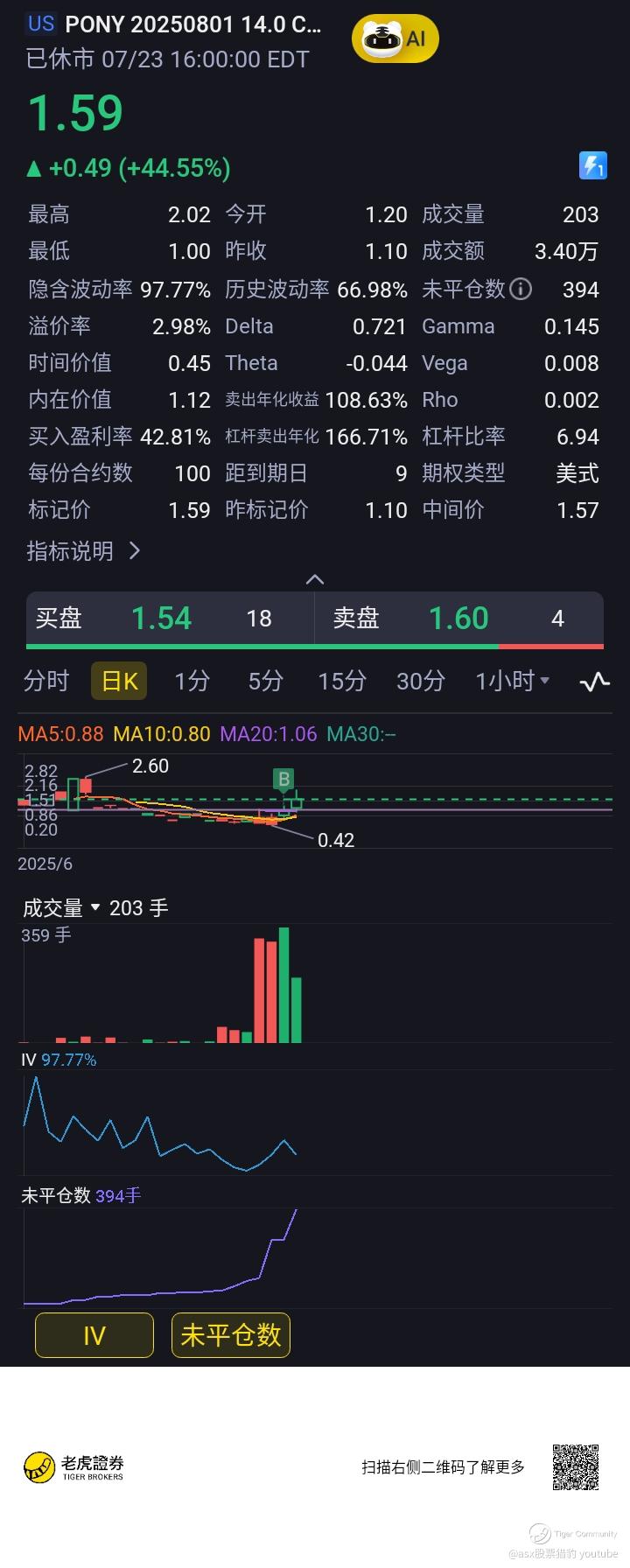630x1568 pixels.
Task: Toggle the IV chart button
Action: (94, 1335)
